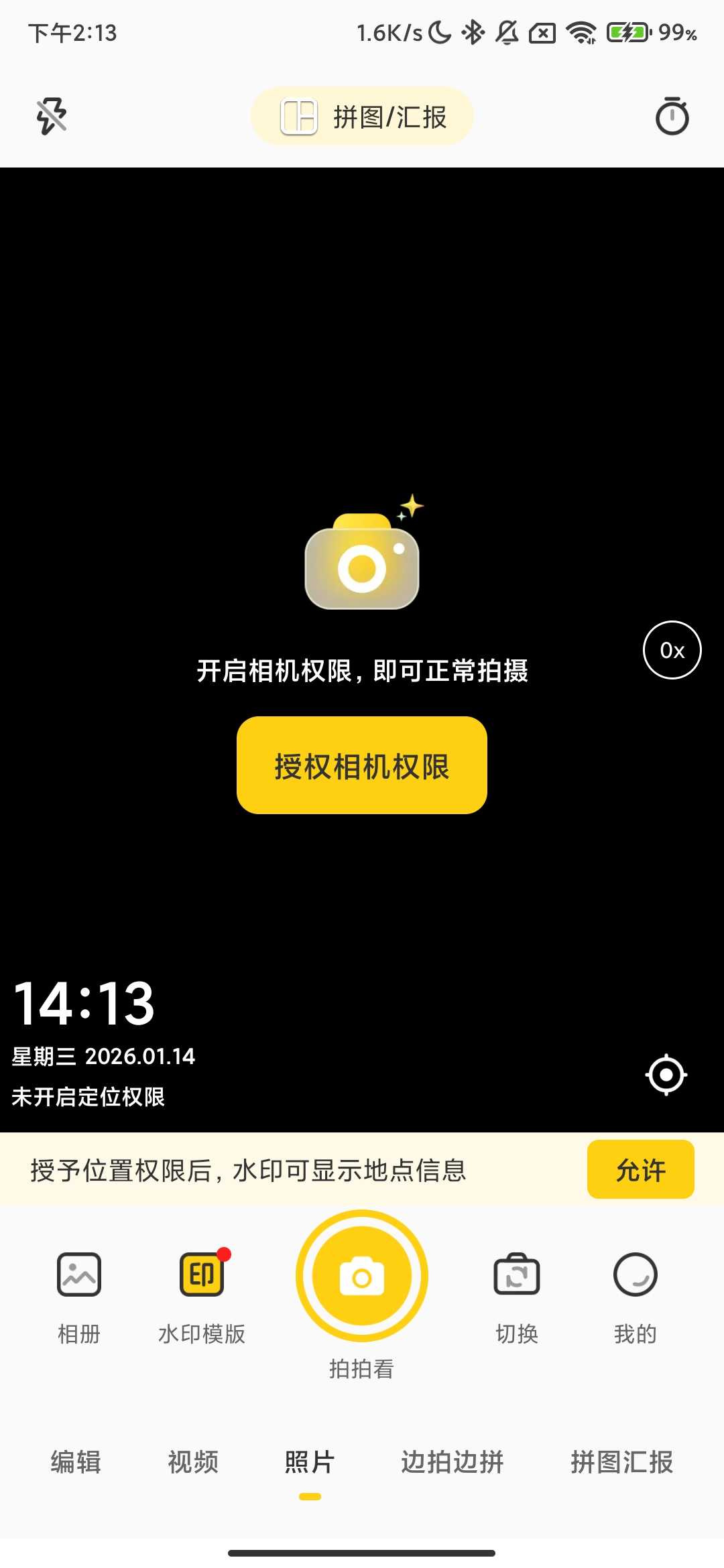Open the timer icon at top right

(673, 116)
